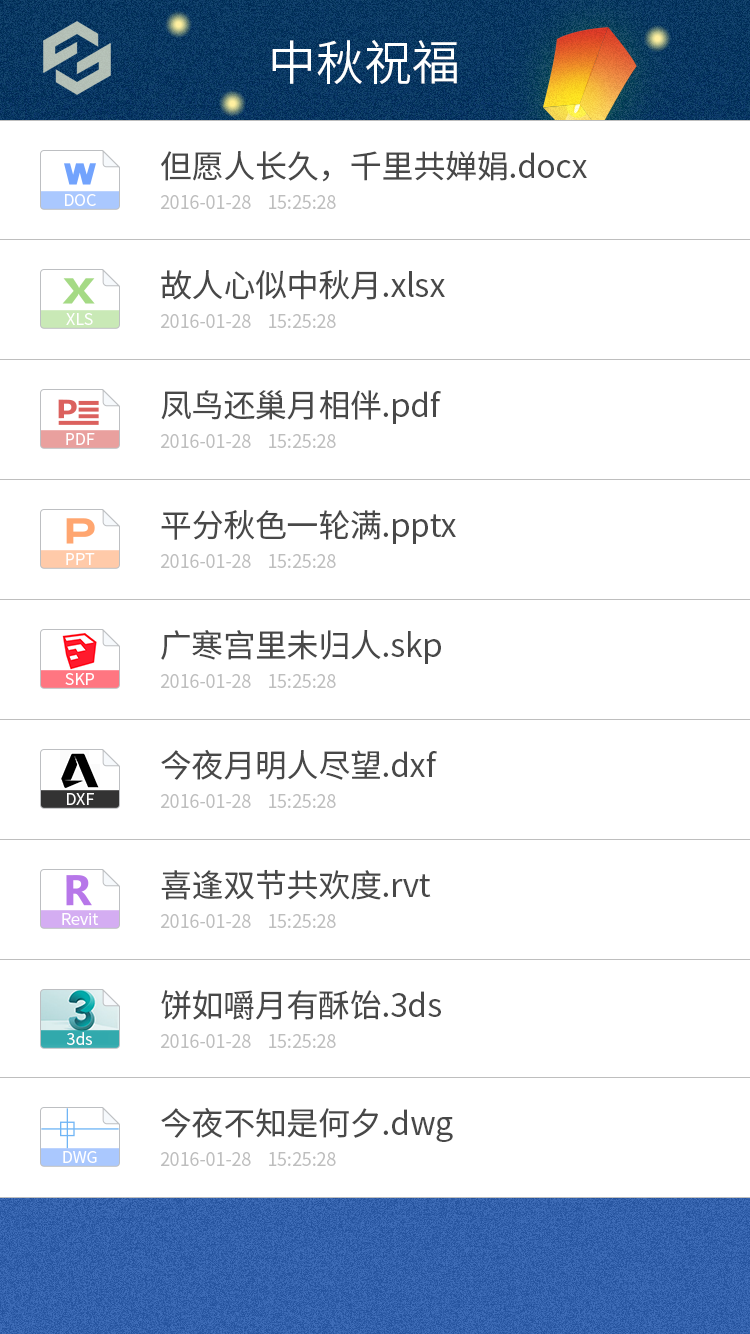Viewport: 750px width, 1334px height.
Task: Select the SKP SketchUp file icon
Action: (x=80, y=658)
